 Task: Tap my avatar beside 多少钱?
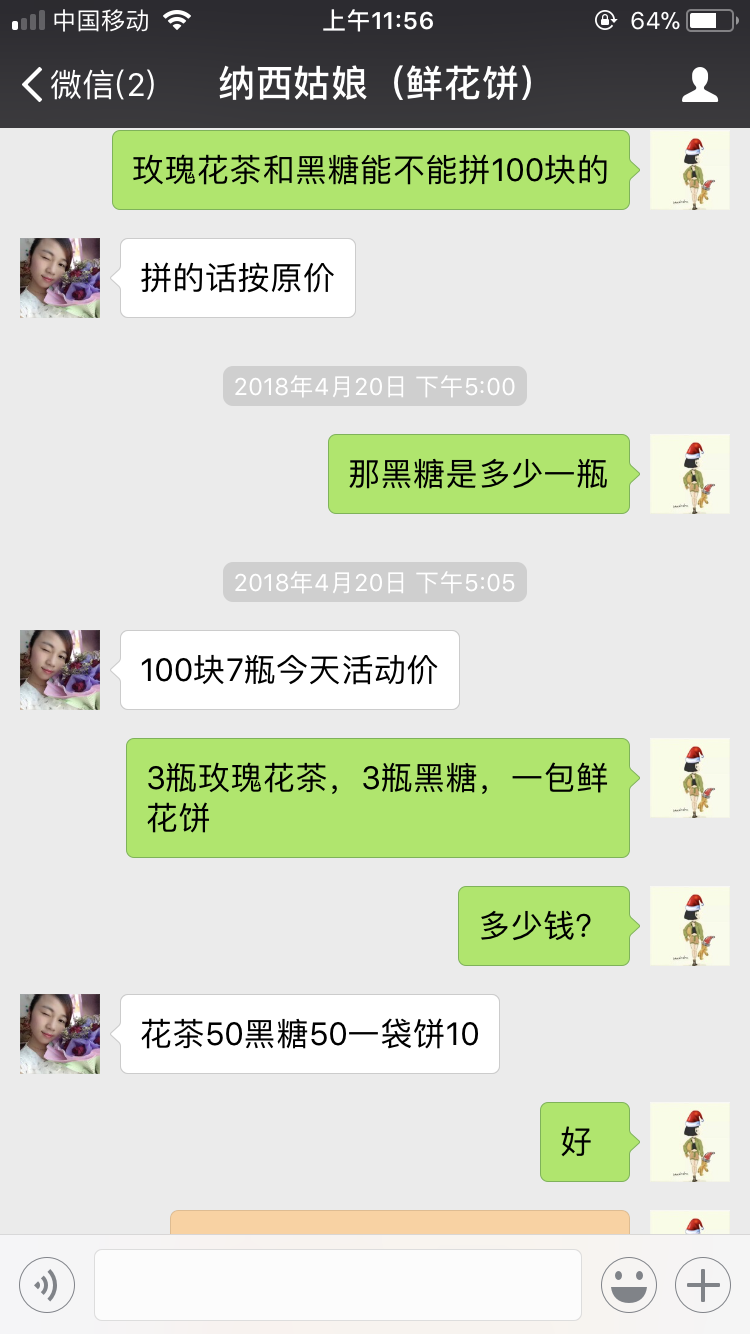point(689,926)
